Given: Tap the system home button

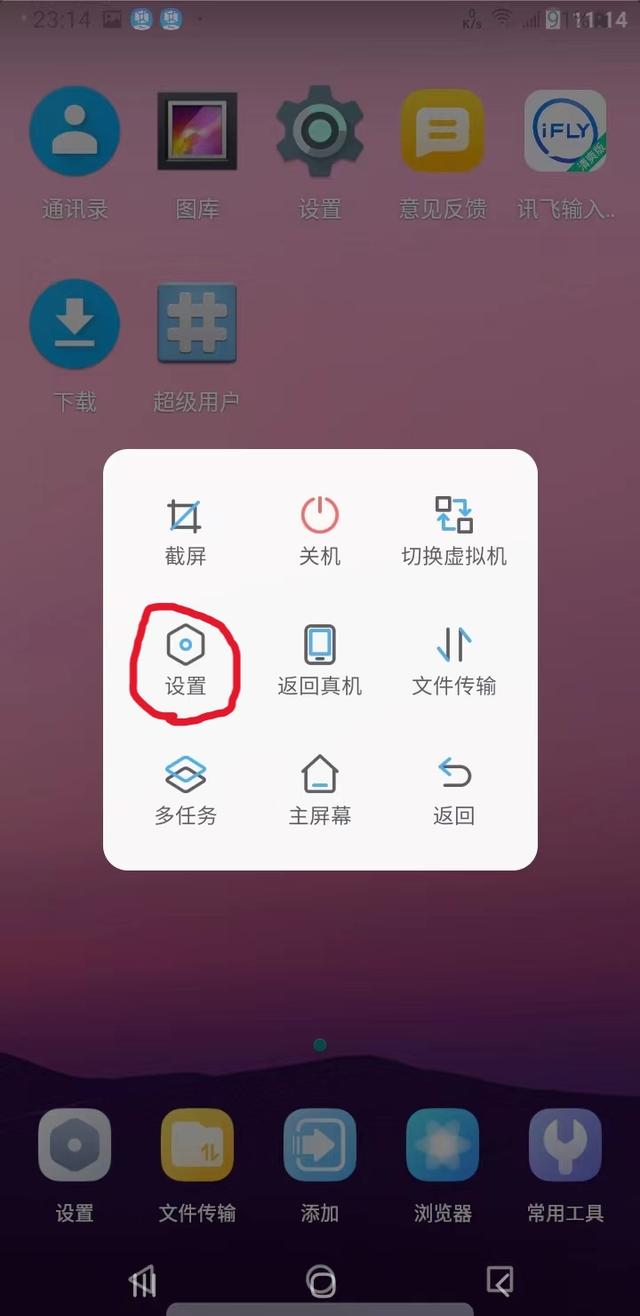Looking at the screenshot, I should 321,1281.
